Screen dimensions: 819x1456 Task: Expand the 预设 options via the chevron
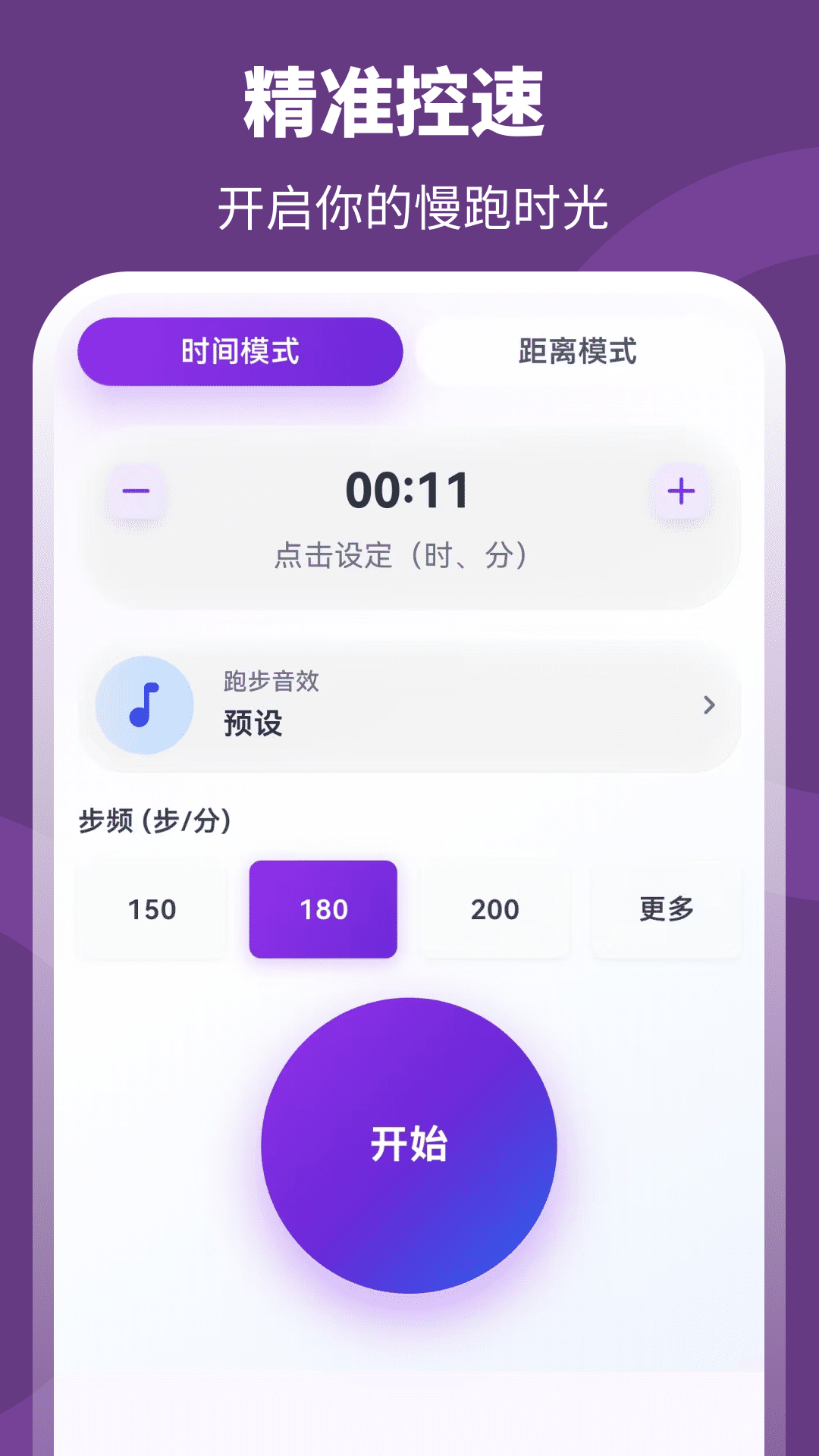(710, 704)
